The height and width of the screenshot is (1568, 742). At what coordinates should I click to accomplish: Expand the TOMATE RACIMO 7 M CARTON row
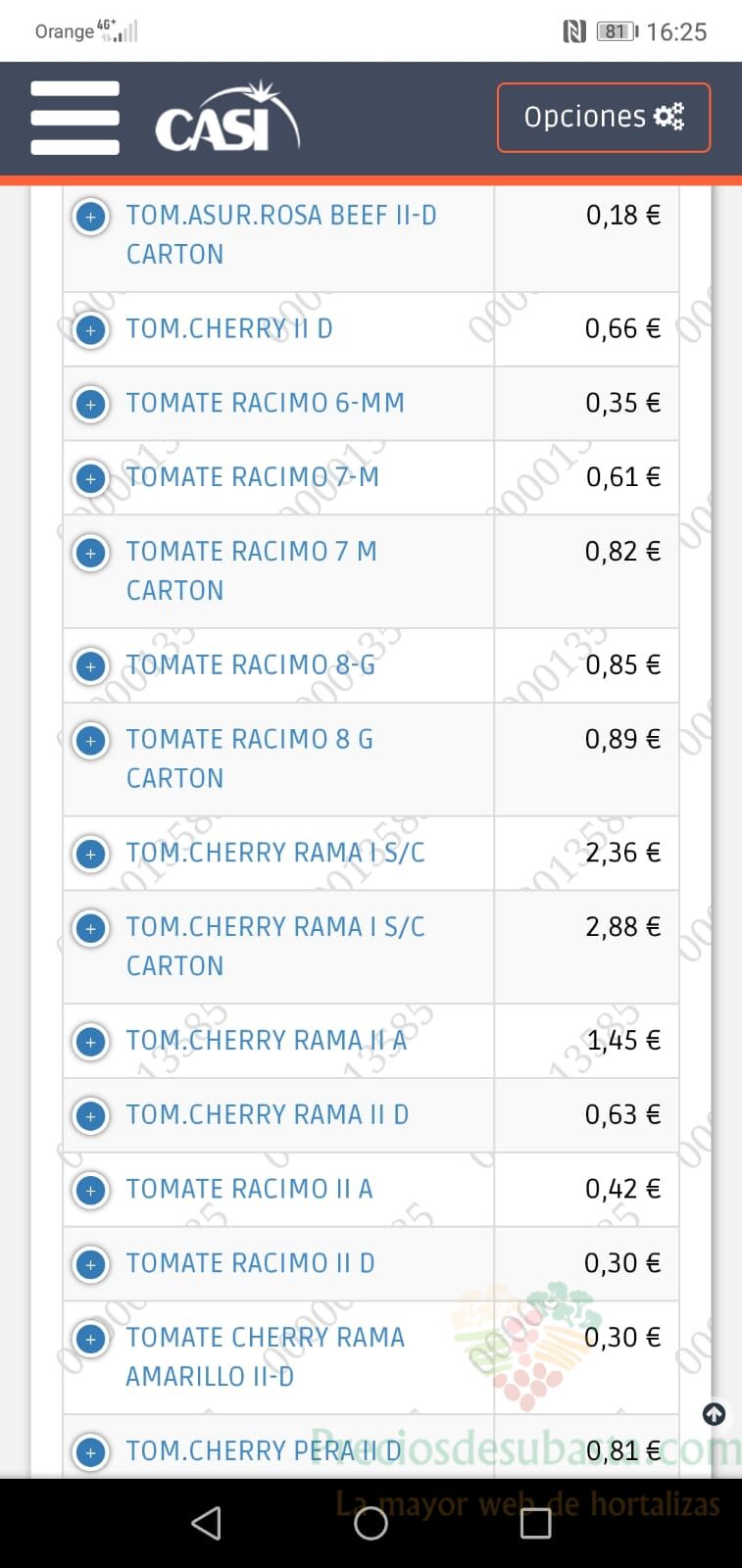[x=91, y=553]
